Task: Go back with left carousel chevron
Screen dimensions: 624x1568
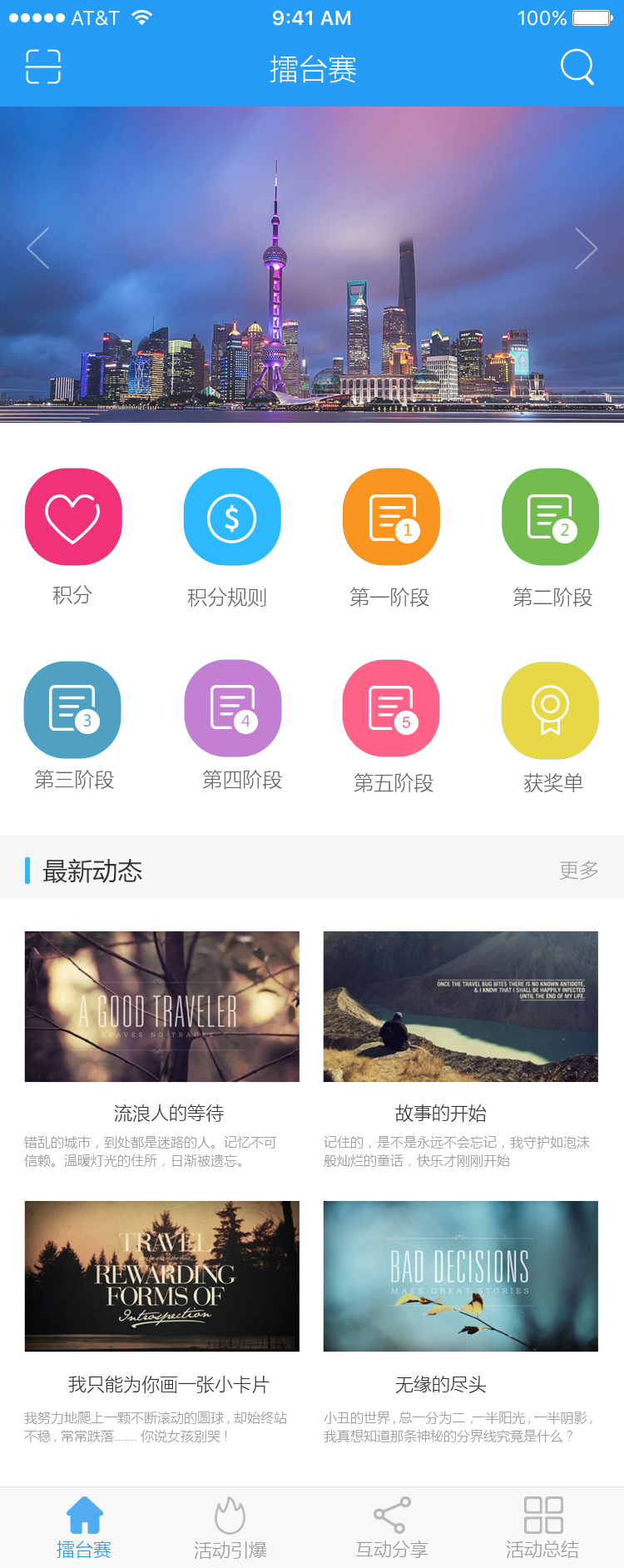Action: (x=36, y=247)
